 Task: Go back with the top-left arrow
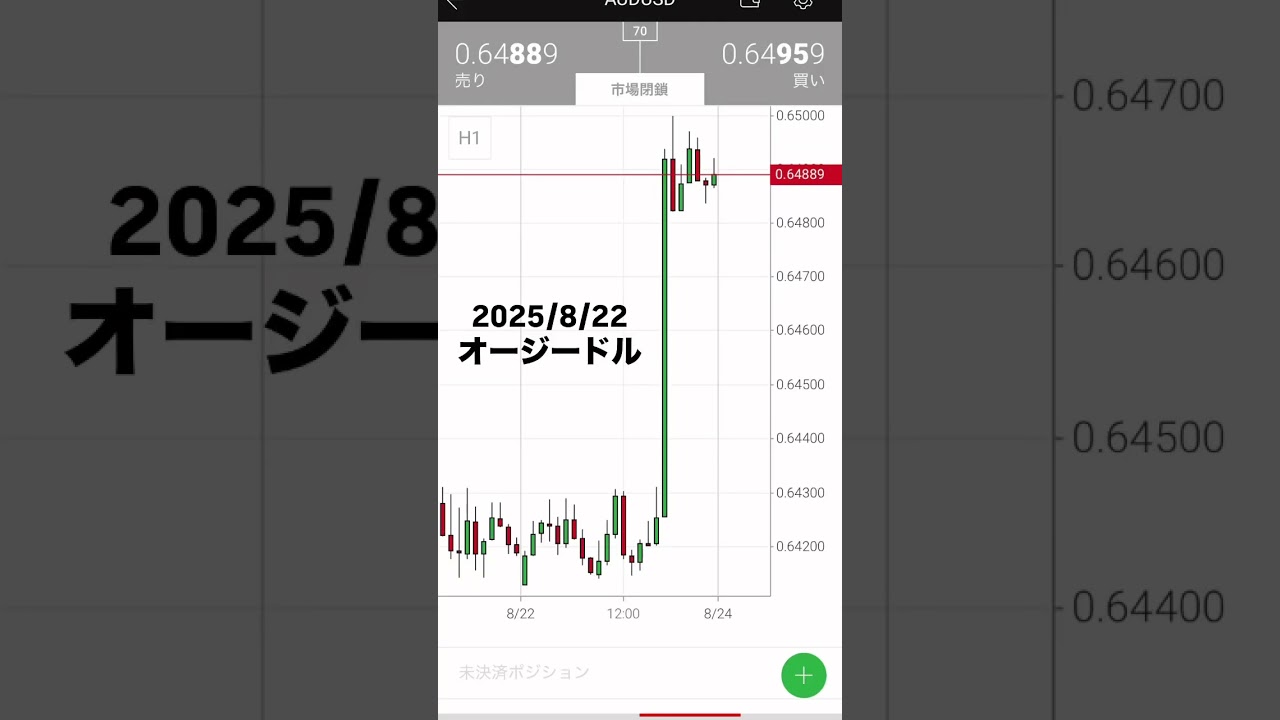[x=452, y=4]
